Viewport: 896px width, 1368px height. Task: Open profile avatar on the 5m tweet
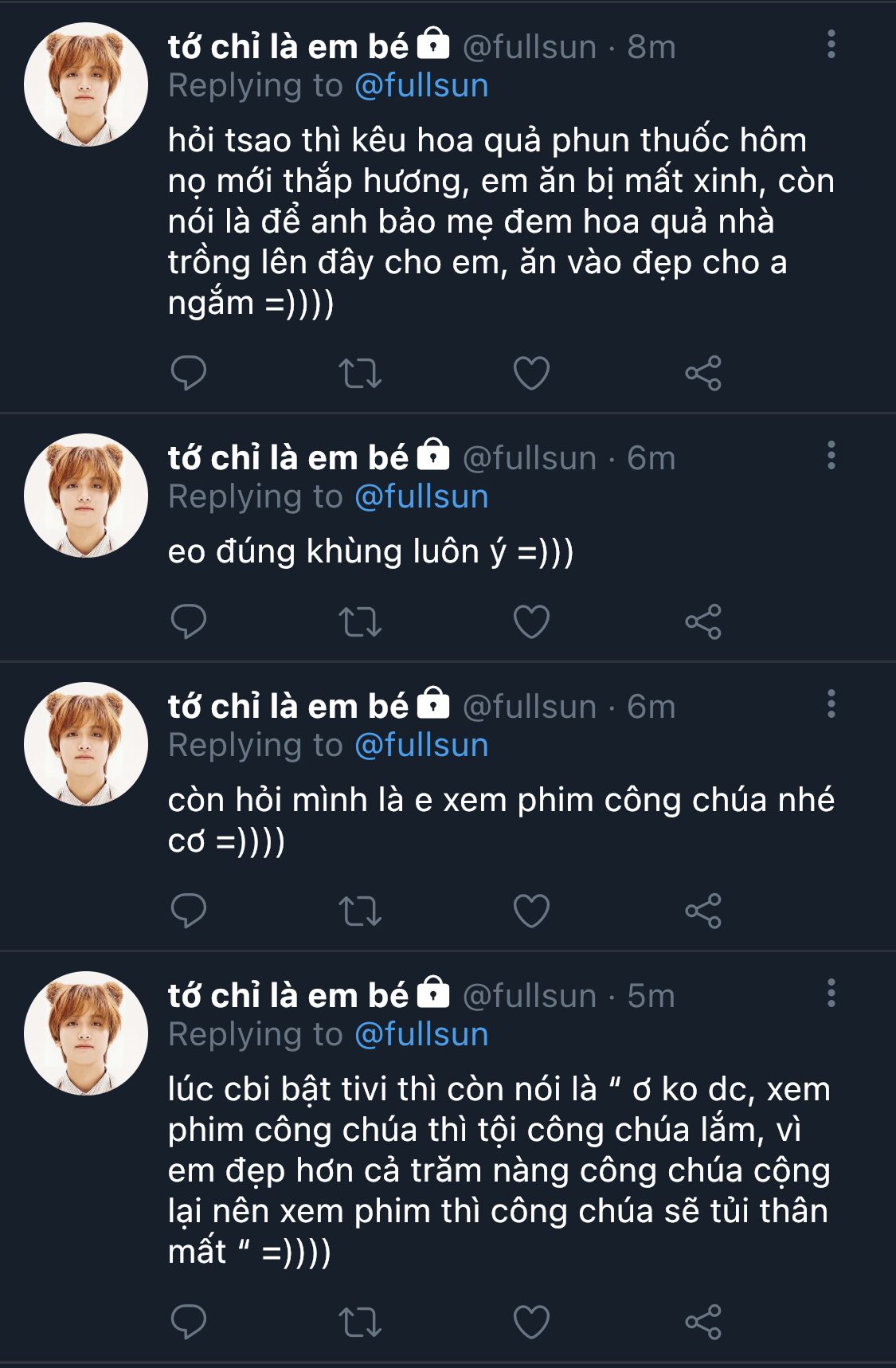[86, 1033]
